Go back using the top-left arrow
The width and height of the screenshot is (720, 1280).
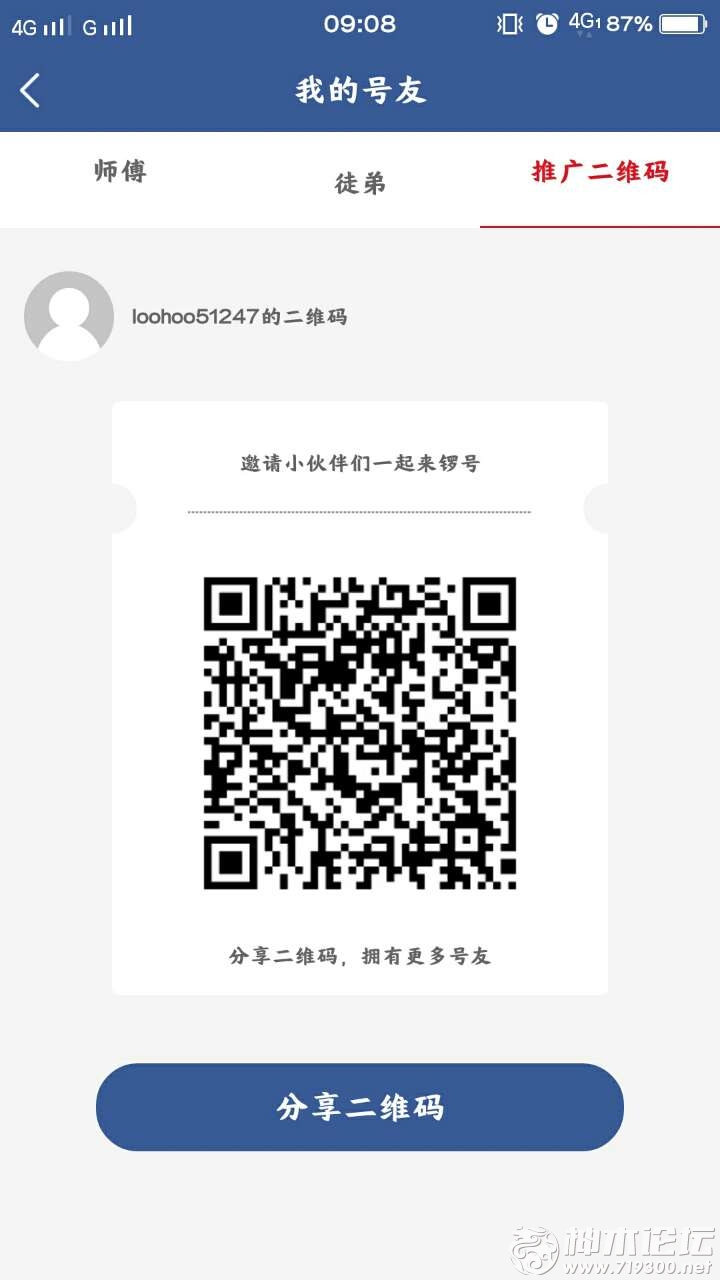tap(31, 91)
